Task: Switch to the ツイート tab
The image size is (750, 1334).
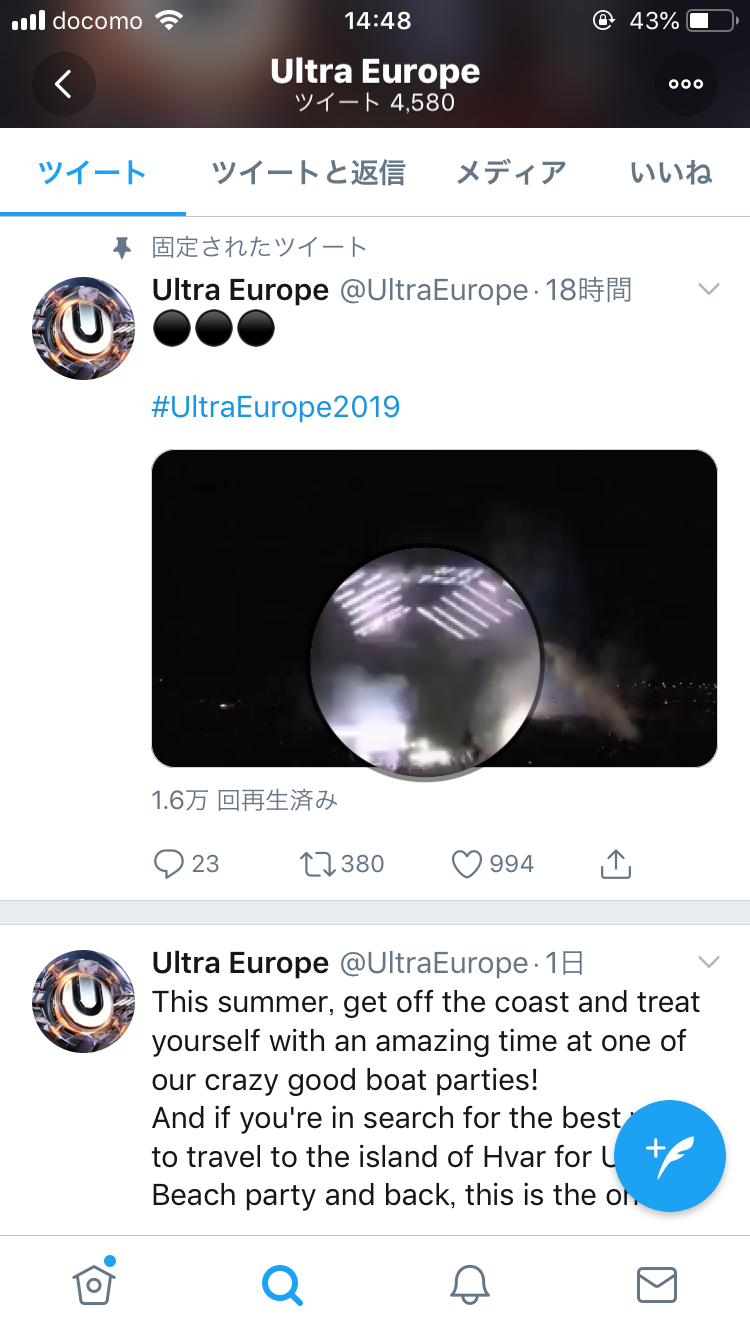Action: tap(93, 172)
